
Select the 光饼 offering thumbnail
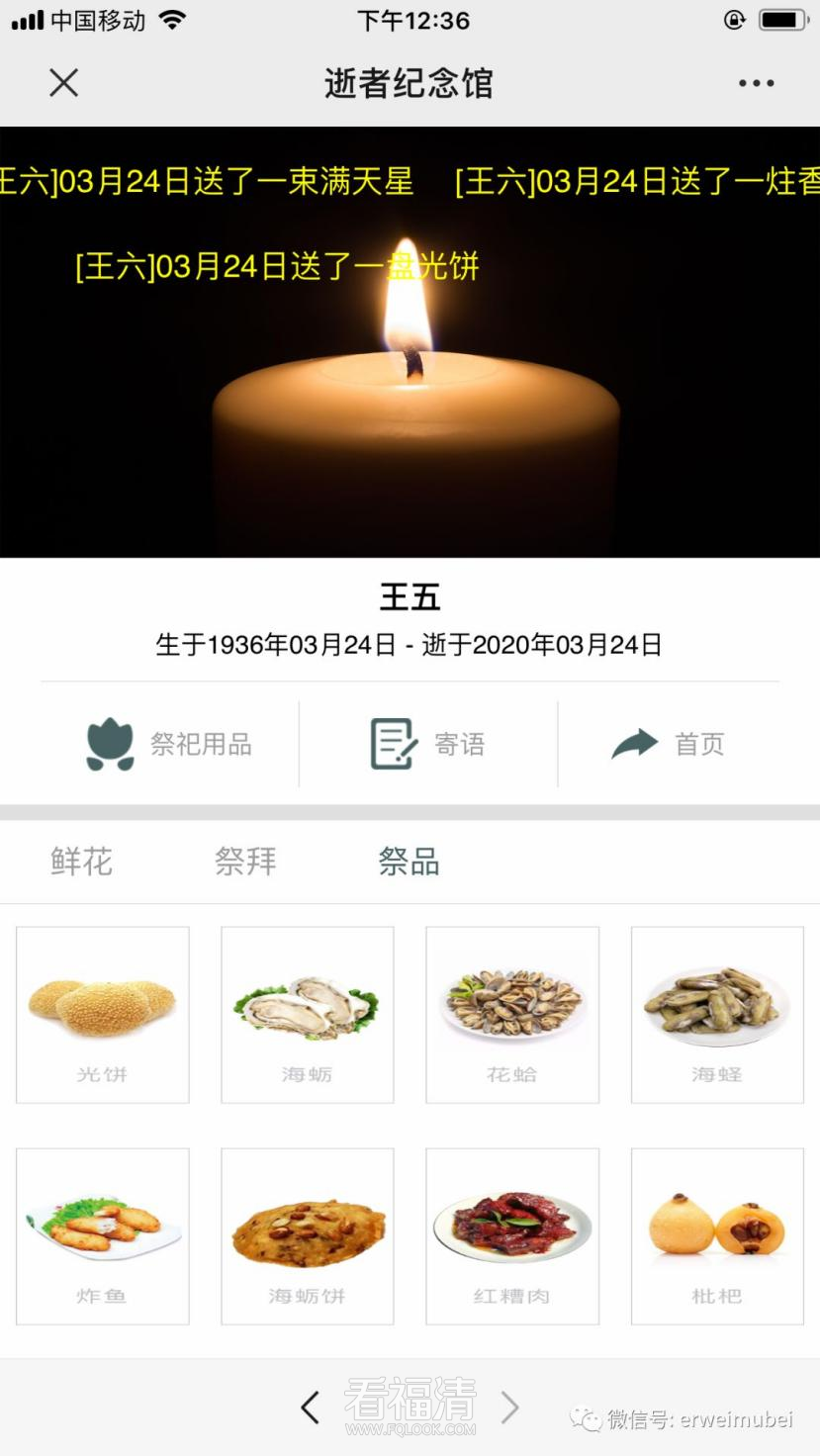(102, 1014)
